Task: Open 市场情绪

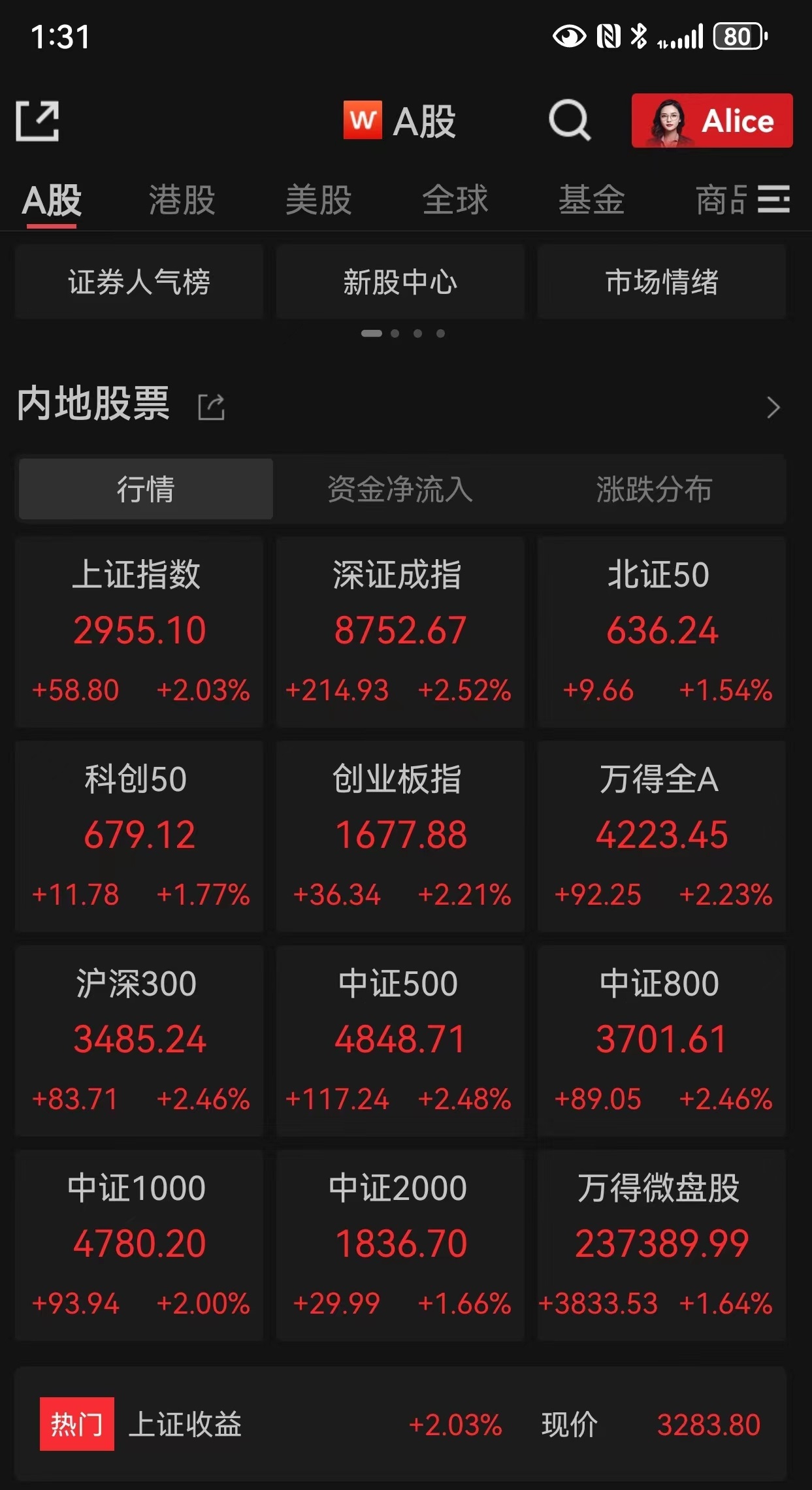Action: (662, 282)
